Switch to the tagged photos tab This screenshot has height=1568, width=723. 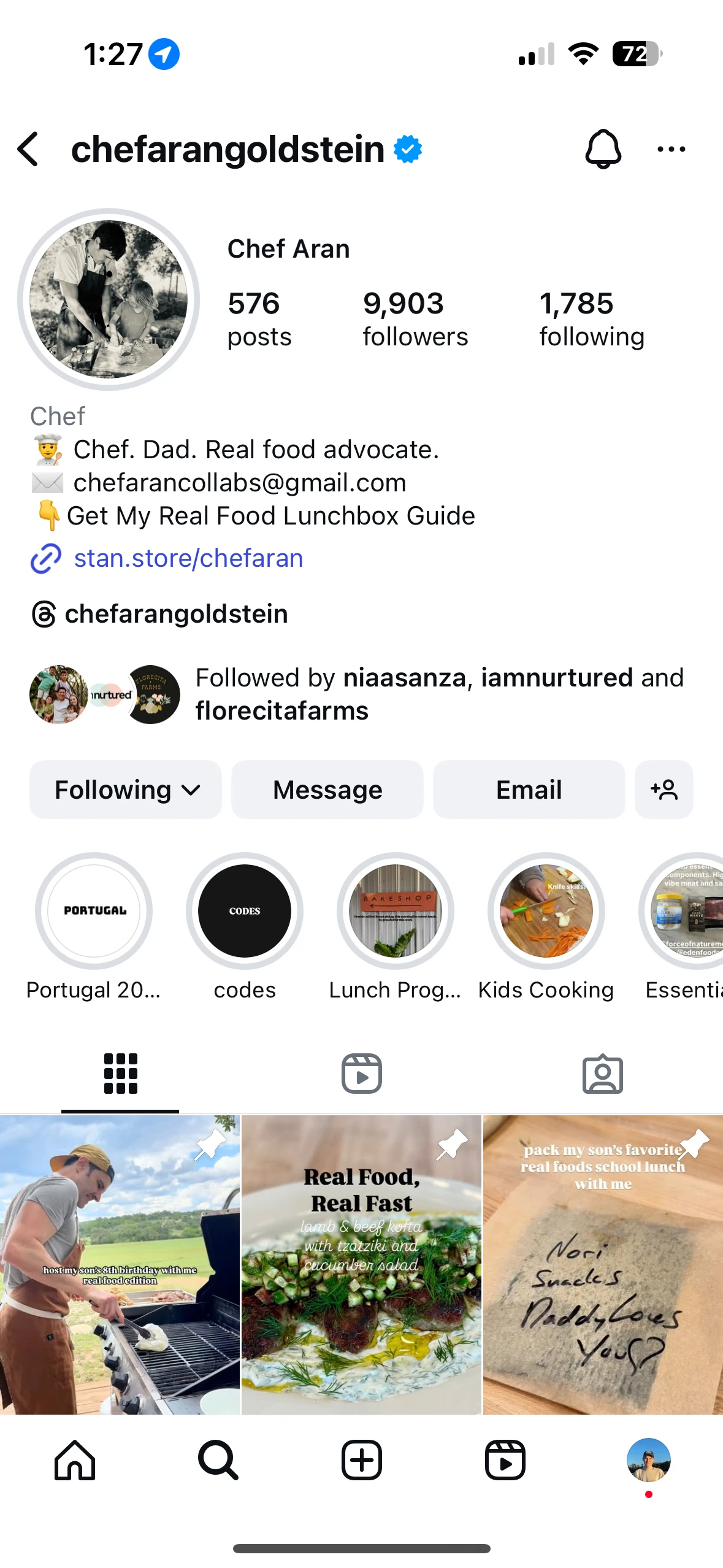pos(602,1074)
